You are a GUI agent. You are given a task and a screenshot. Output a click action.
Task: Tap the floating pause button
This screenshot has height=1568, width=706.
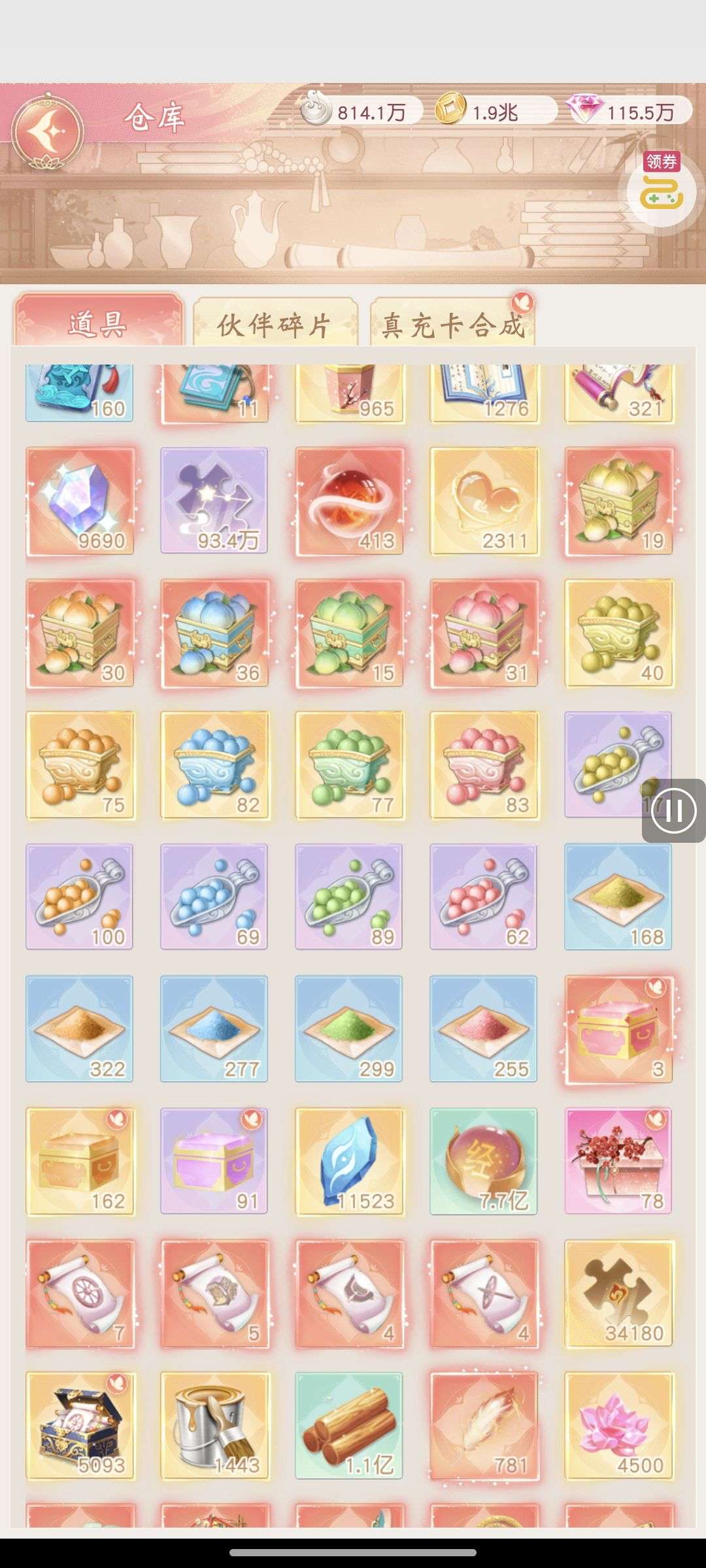[673, 811]
